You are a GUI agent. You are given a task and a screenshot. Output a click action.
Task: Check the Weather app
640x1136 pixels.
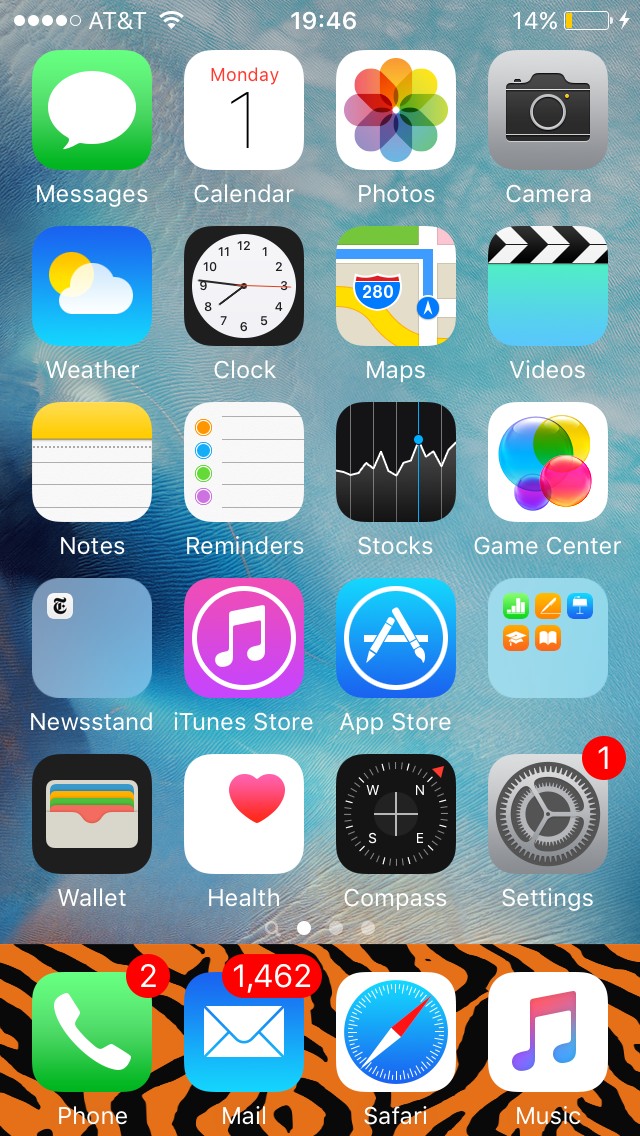pyautogui.click(x=92, y=285)
